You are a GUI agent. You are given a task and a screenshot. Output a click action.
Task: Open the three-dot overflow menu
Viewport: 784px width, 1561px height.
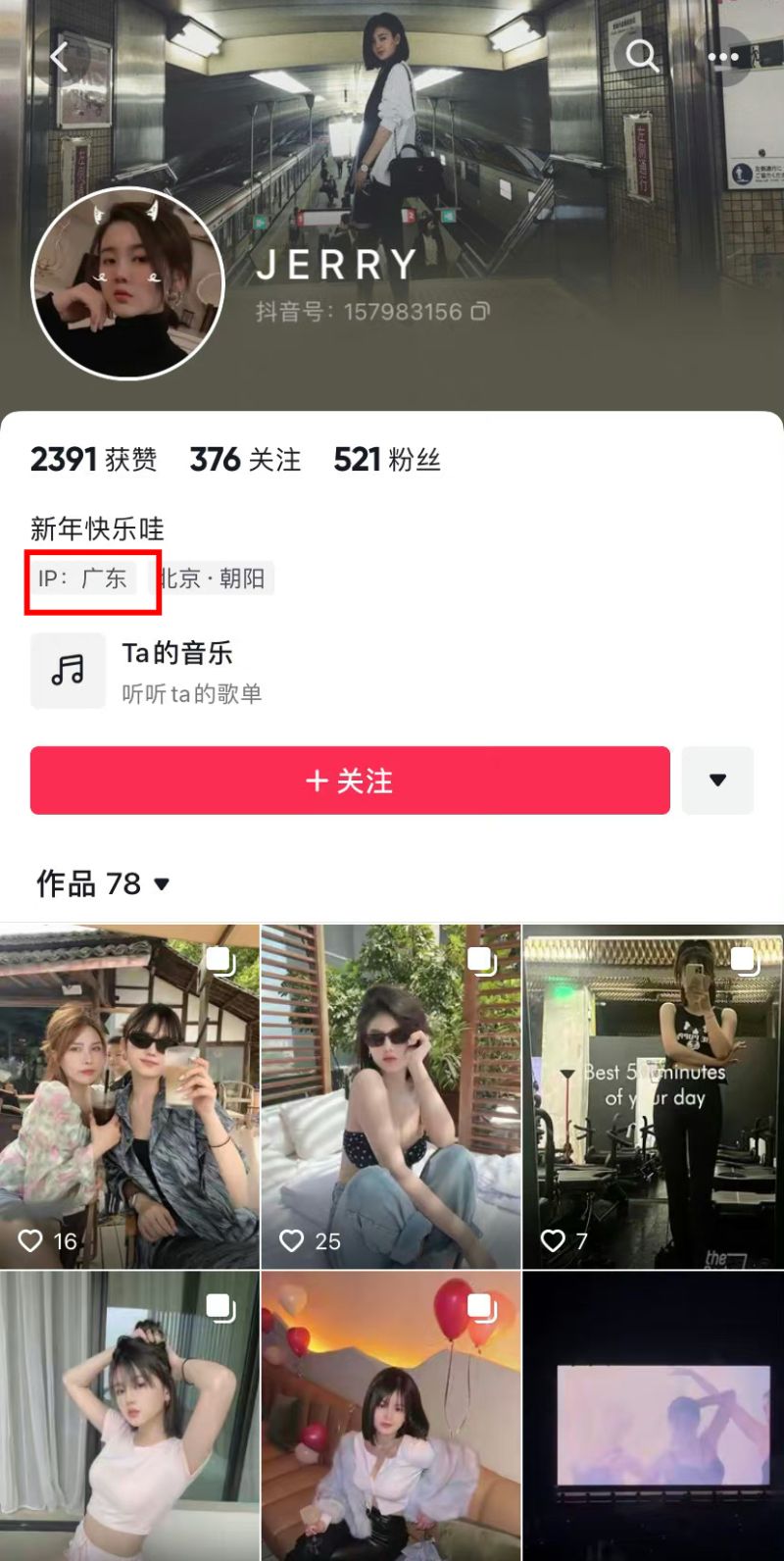[x=723, y=57]
